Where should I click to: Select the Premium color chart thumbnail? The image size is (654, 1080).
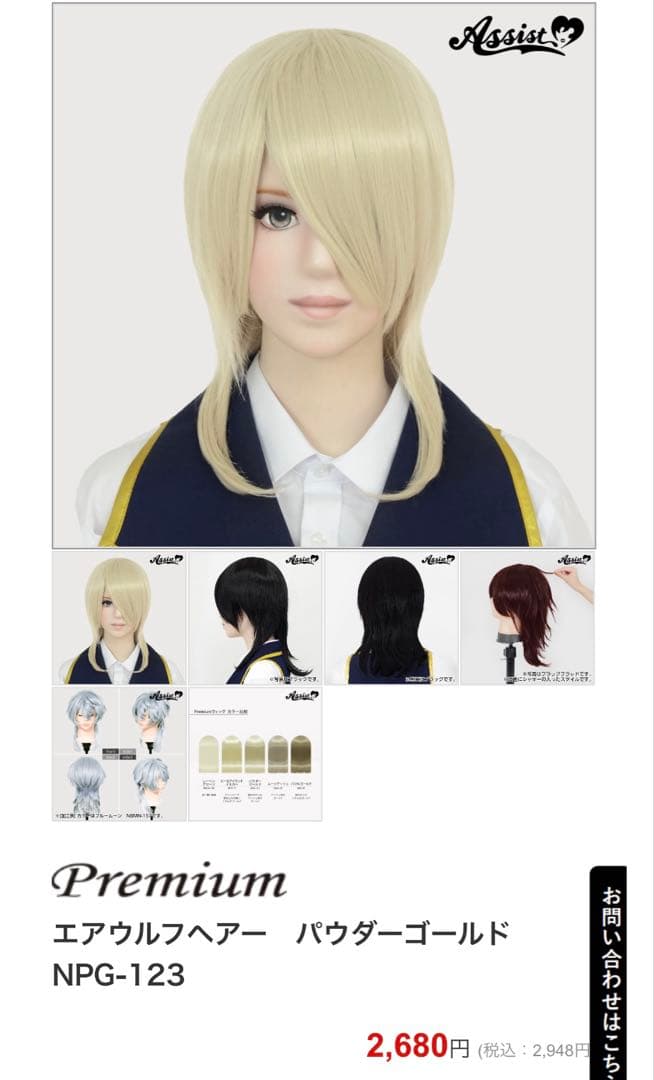pos(255,753)
